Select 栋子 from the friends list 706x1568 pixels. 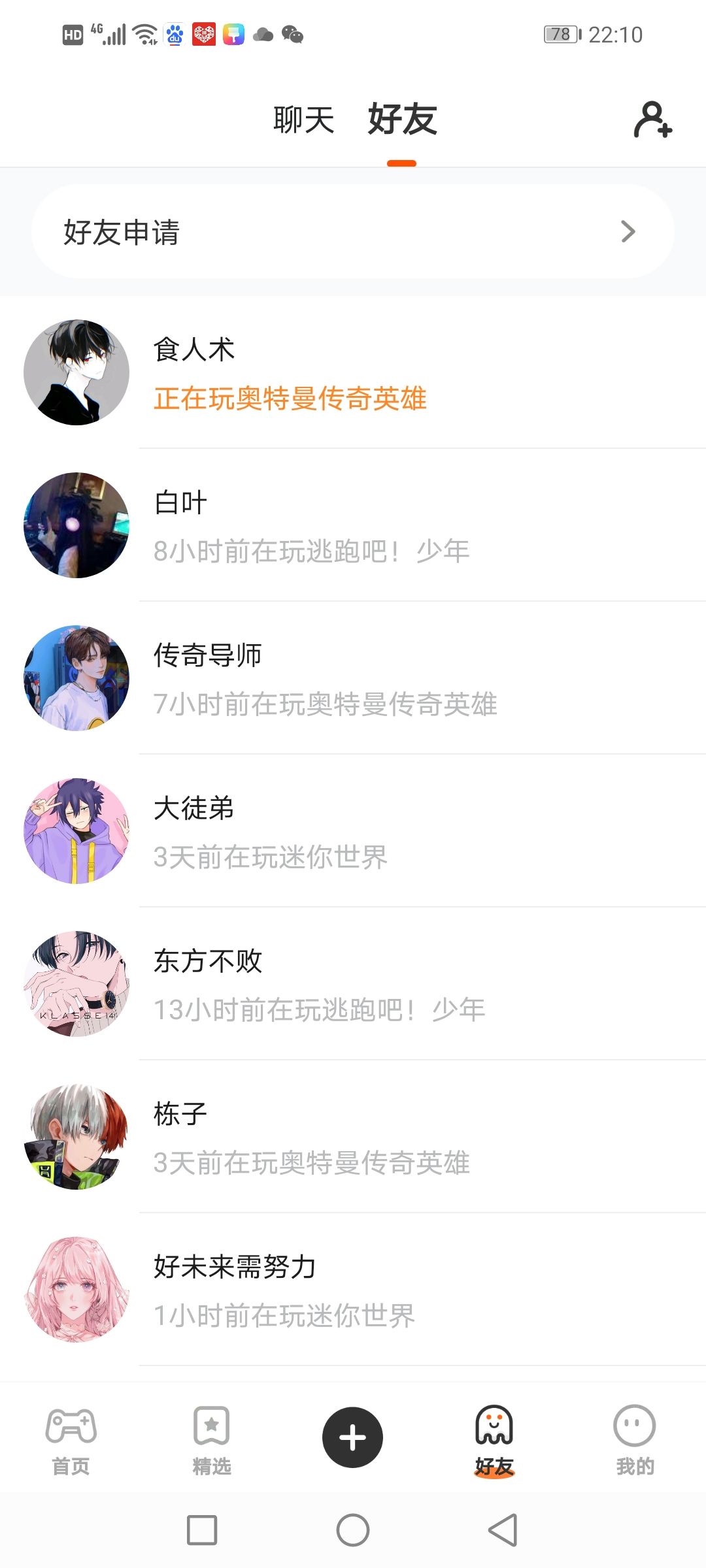pos(353,1137)
